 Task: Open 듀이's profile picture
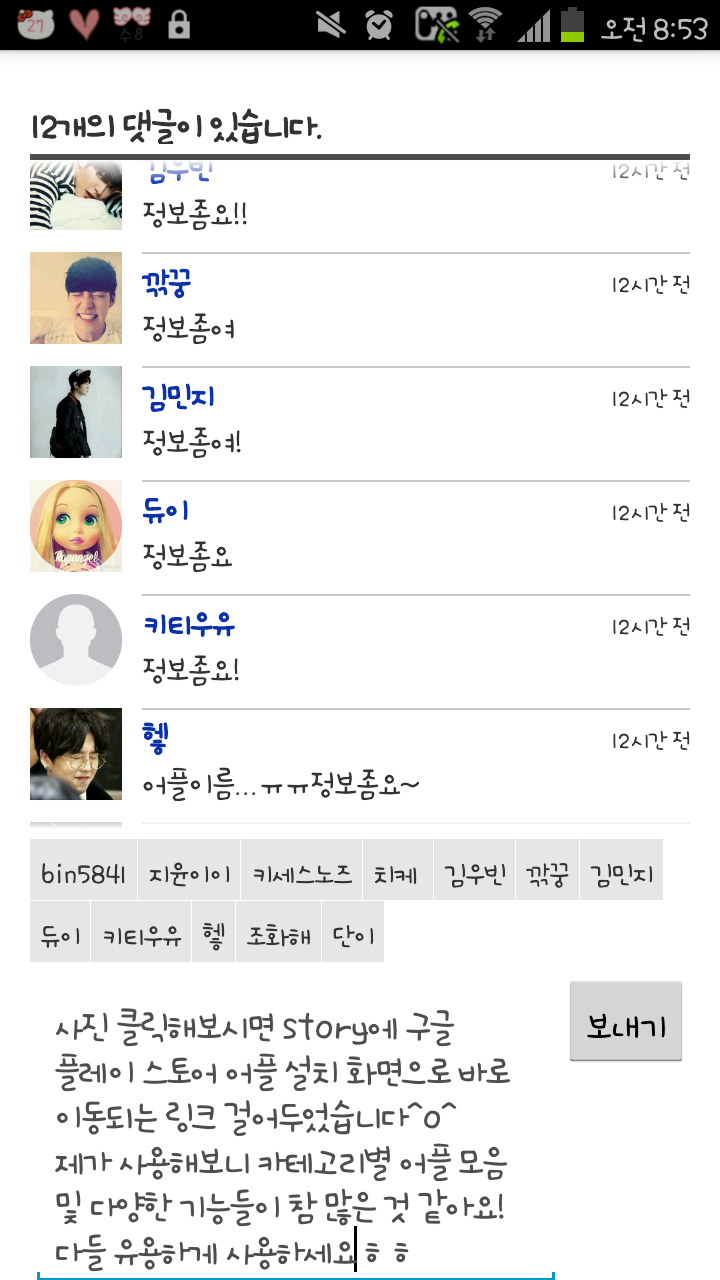76,526
